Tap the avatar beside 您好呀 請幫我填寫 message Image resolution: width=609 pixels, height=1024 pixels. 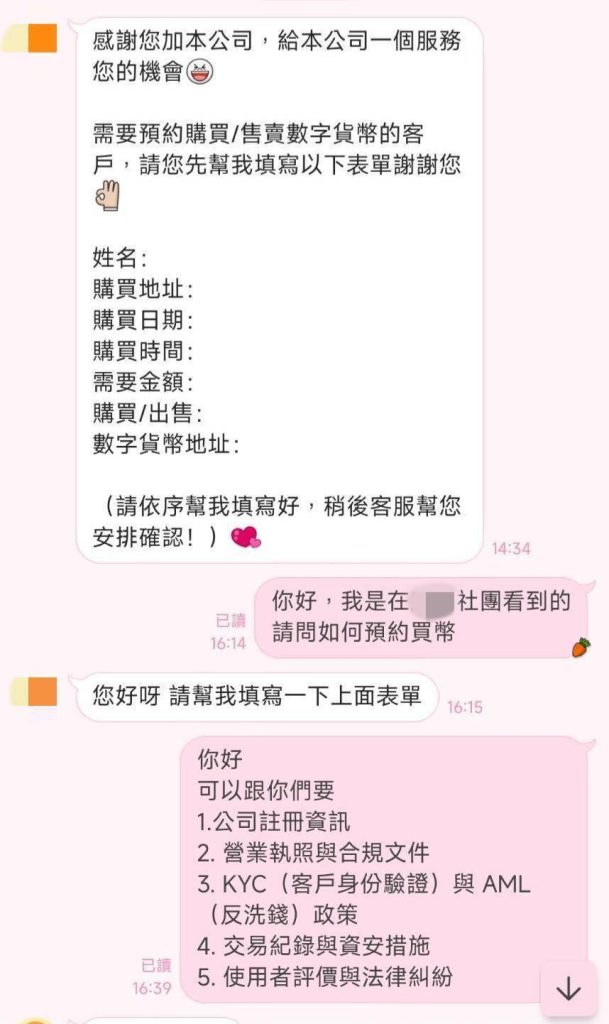pos(33,692)
